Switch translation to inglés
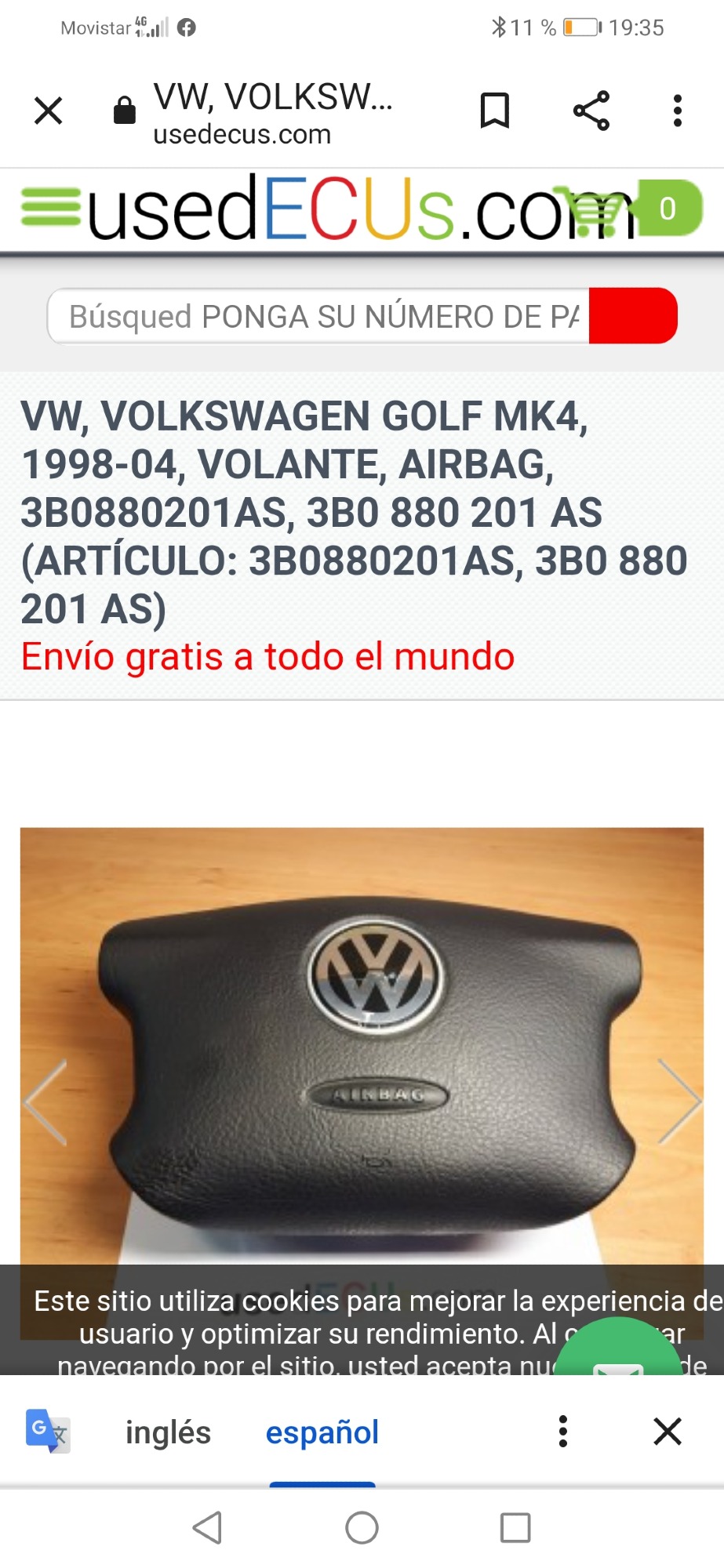This screenshot has height=1568, width=724. point(168,1432)
